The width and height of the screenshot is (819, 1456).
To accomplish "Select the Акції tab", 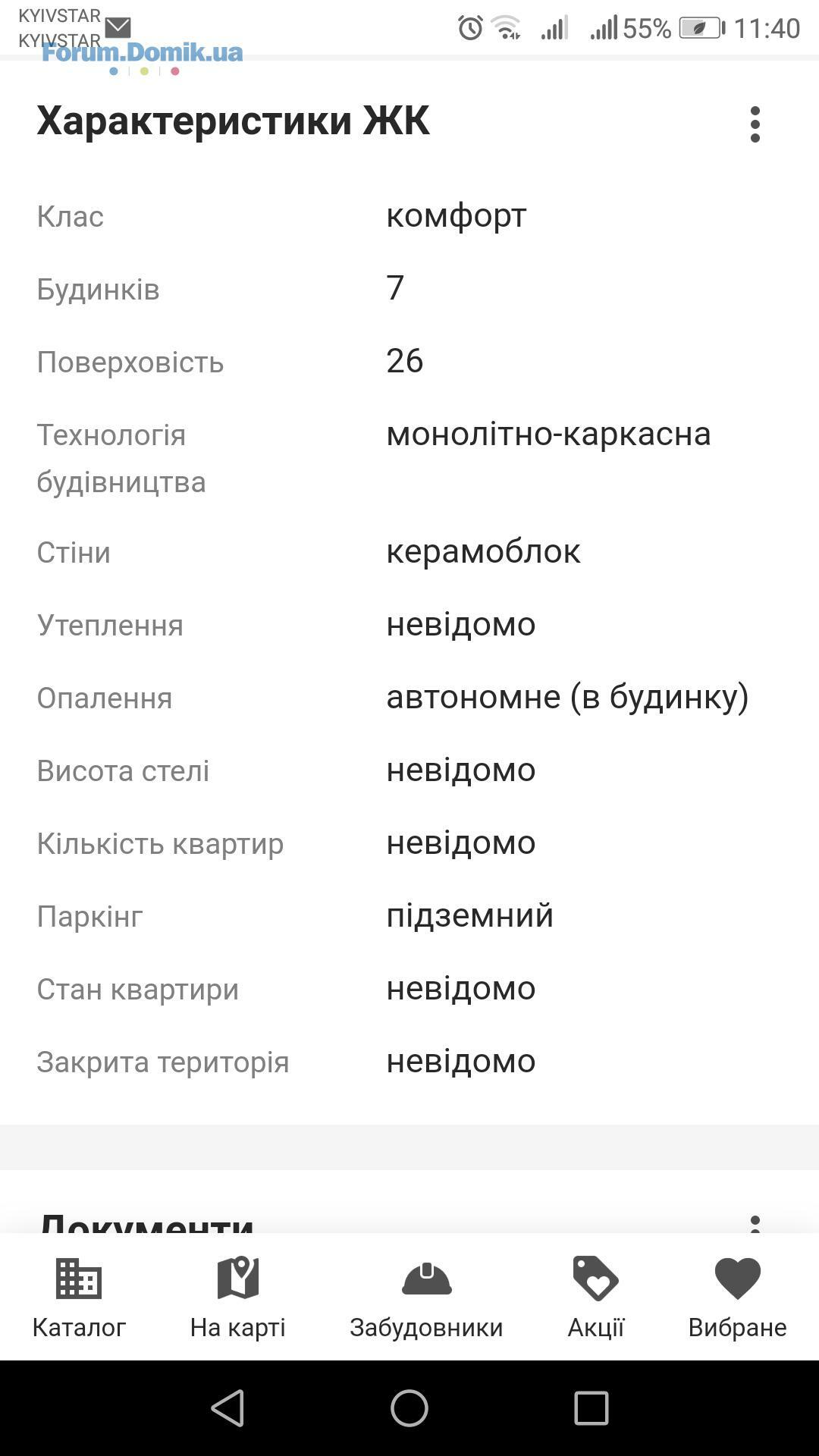I will (596, 1298).
